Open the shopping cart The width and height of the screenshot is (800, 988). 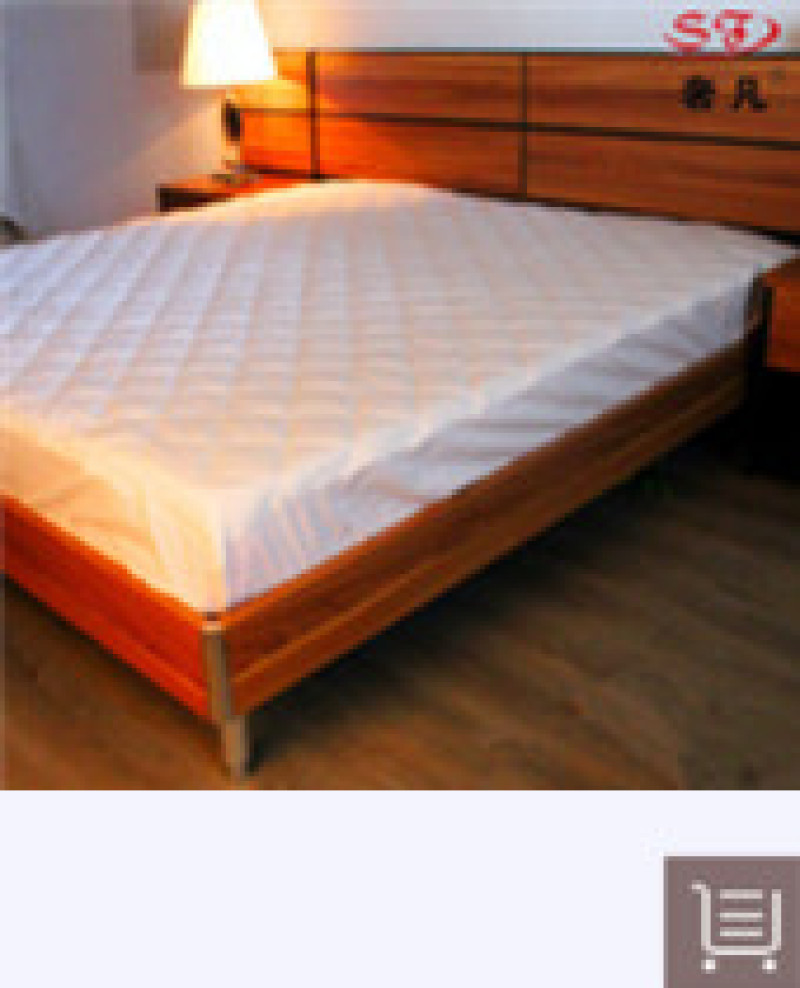(735, 924)
